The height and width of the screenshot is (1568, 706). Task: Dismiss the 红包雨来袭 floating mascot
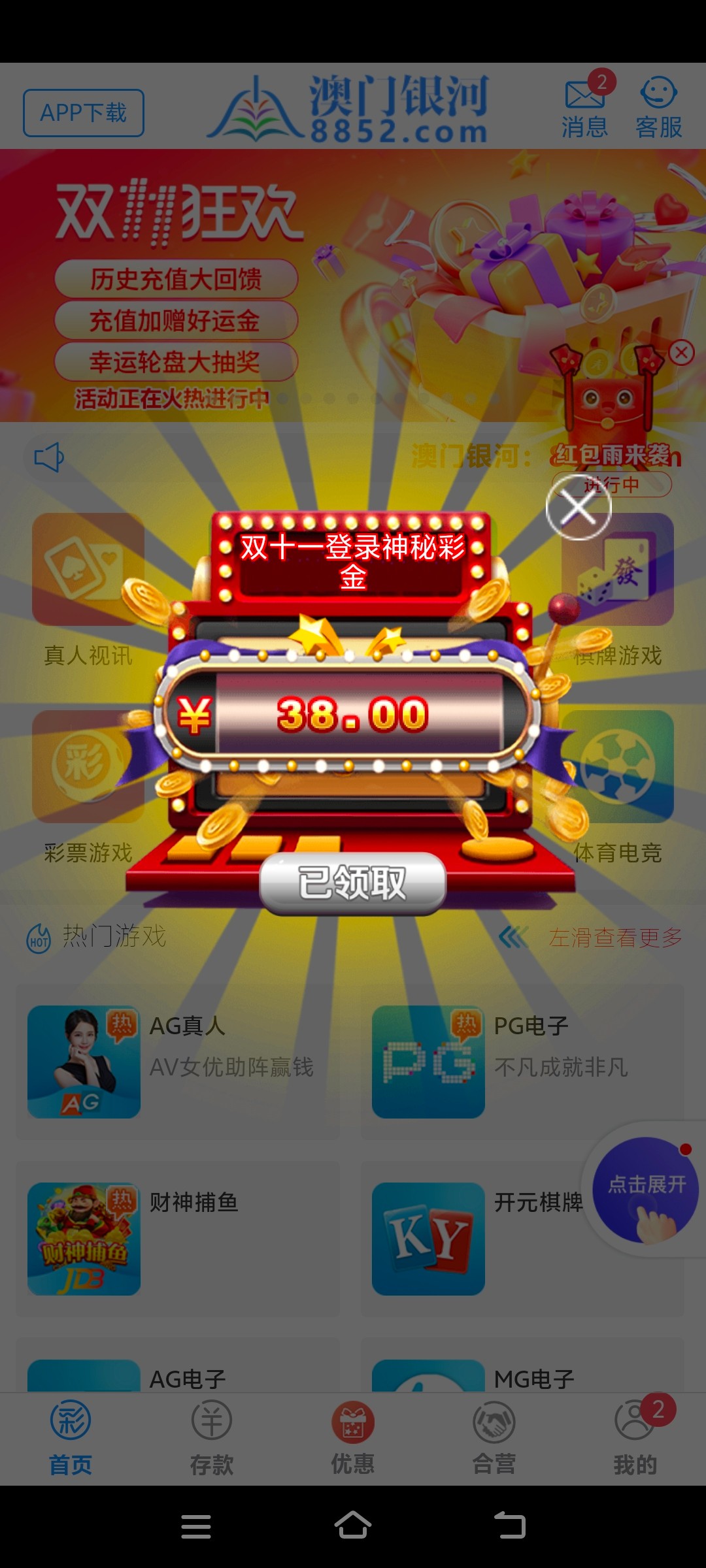tap(681, 353)
